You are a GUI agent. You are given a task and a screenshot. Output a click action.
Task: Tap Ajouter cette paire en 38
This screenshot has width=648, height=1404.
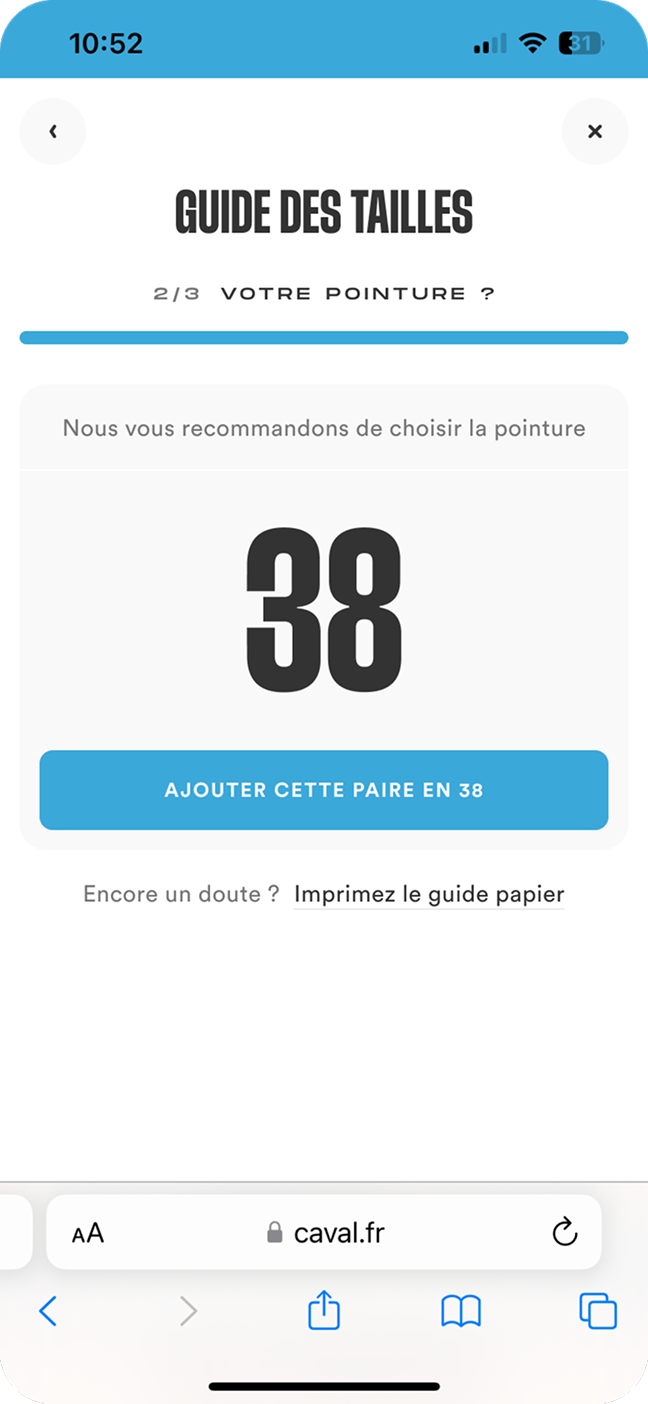pyautogui.click(x=324, y=790)
